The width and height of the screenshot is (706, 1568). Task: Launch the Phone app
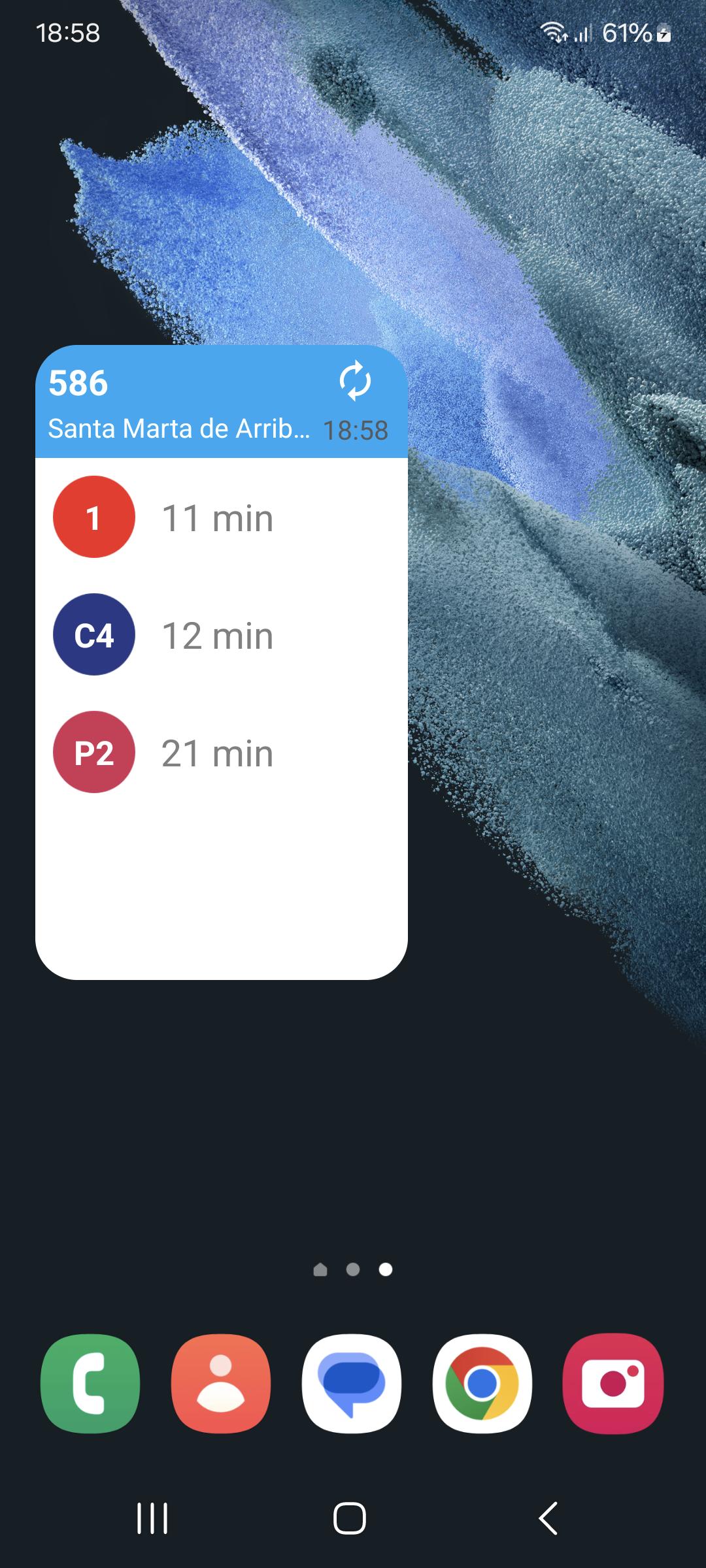point(90,1384)
